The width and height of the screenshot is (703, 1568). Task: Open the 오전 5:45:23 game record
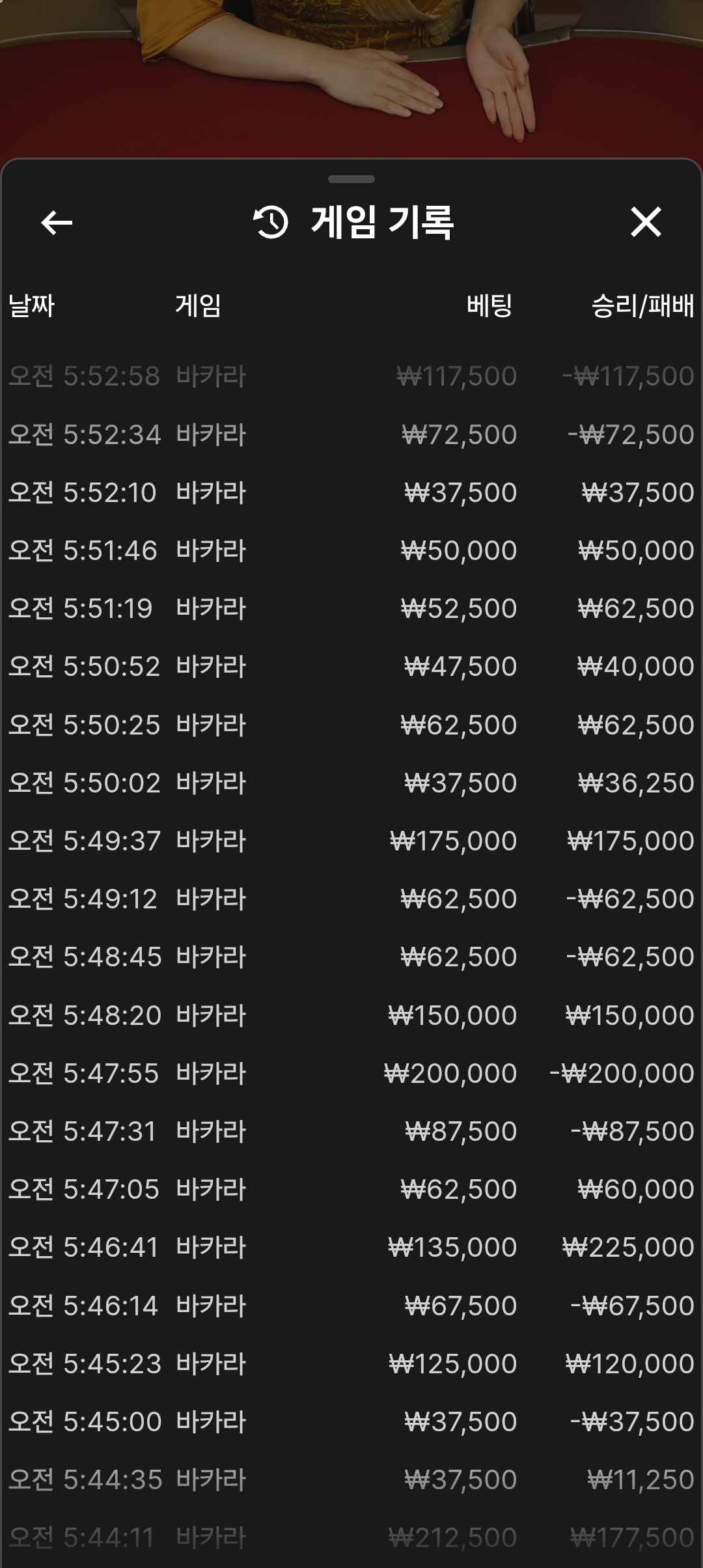pyautogui.click(x=351, y=1364)
